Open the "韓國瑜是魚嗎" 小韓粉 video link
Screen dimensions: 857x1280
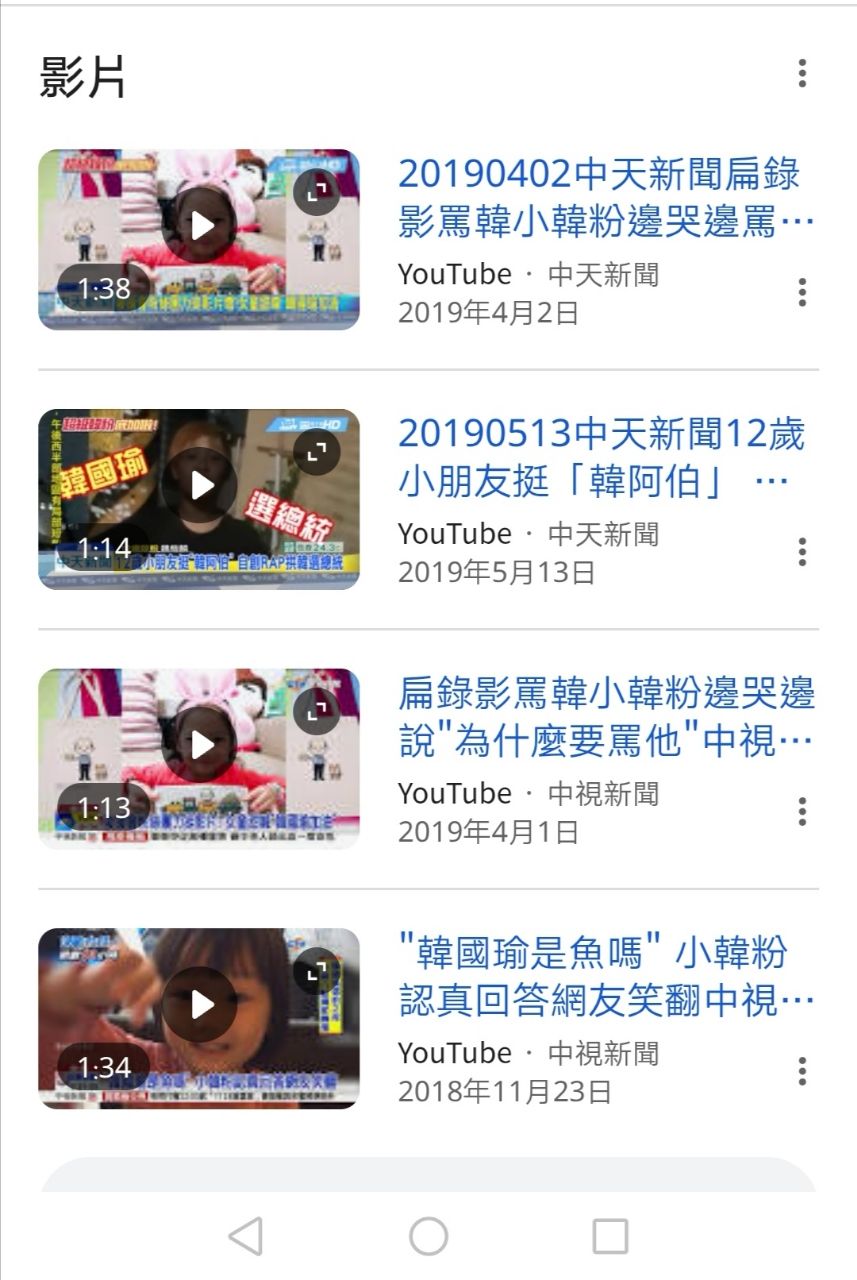pyautogui.click(x=605, y=976)
